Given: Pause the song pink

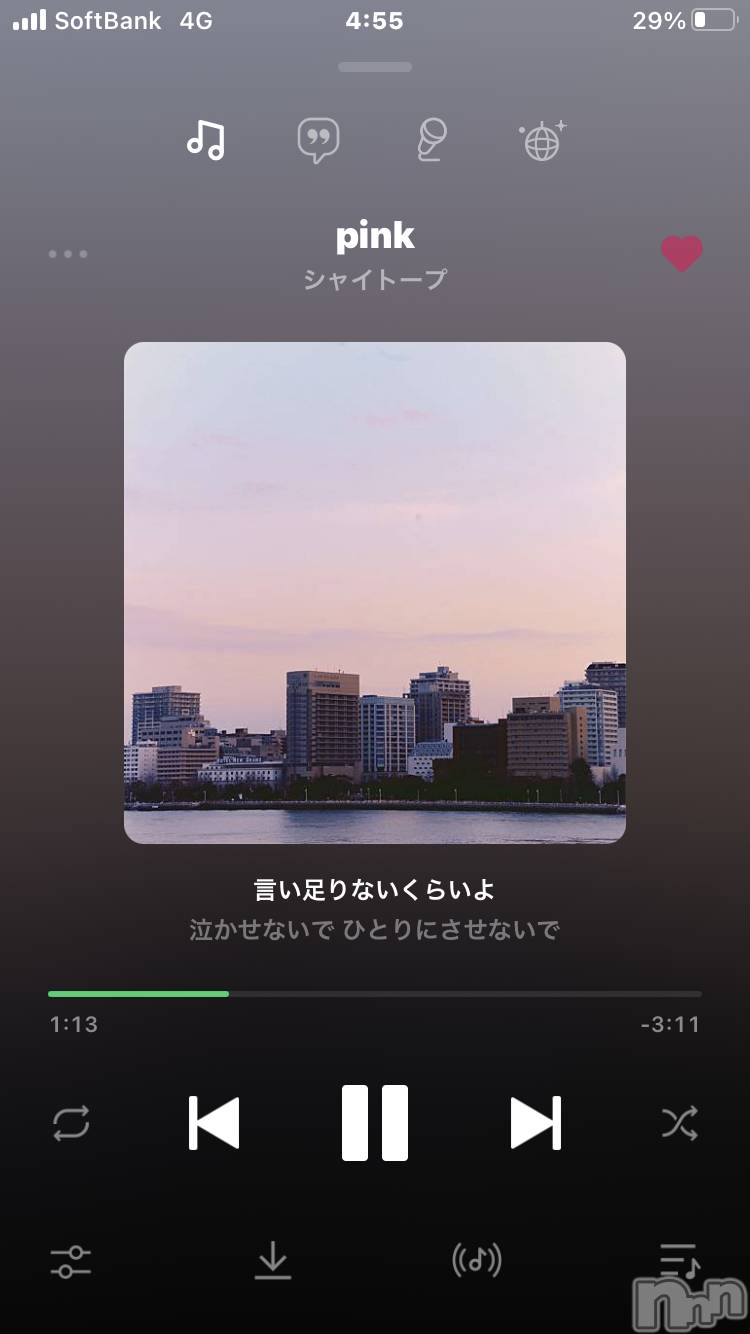Looking at the screenshot, I should click(x=375, y=1123).
